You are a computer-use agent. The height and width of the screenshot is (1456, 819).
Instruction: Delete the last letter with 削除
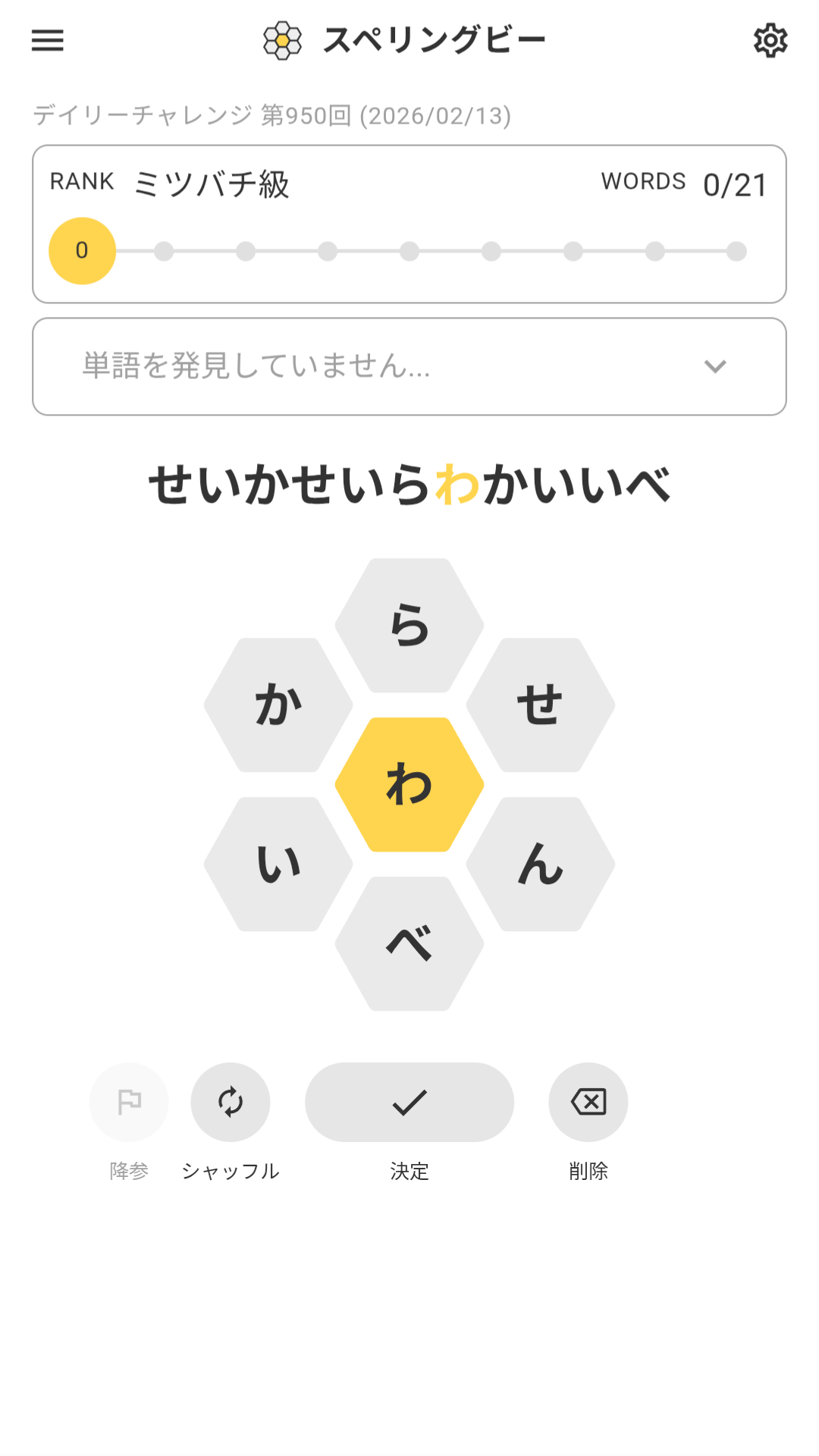pos(588,1102)
